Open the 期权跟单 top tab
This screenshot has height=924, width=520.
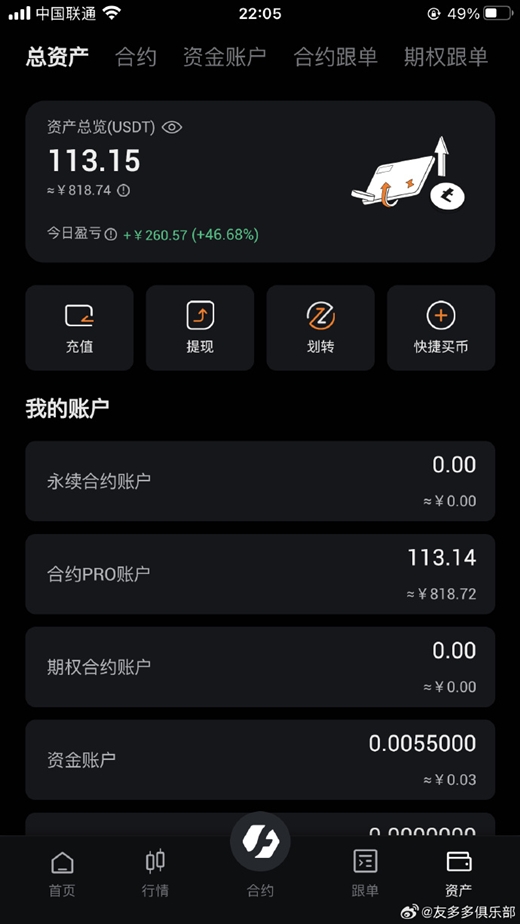(x=446, y=57)
